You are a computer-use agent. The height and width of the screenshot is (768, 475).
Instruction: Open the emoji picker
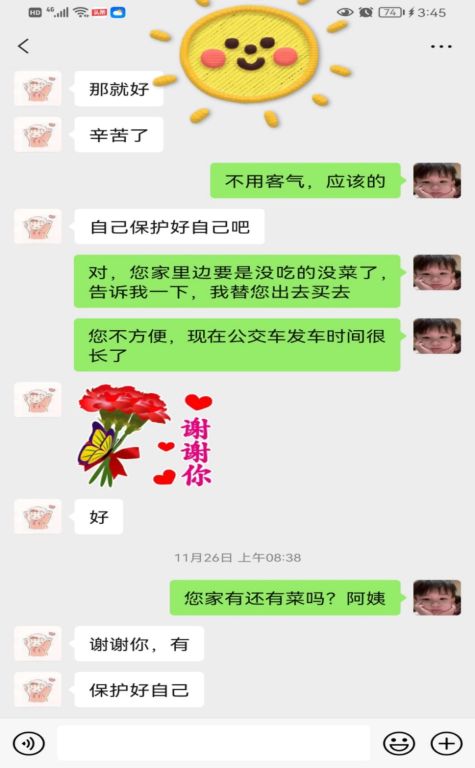pos(399,744)
